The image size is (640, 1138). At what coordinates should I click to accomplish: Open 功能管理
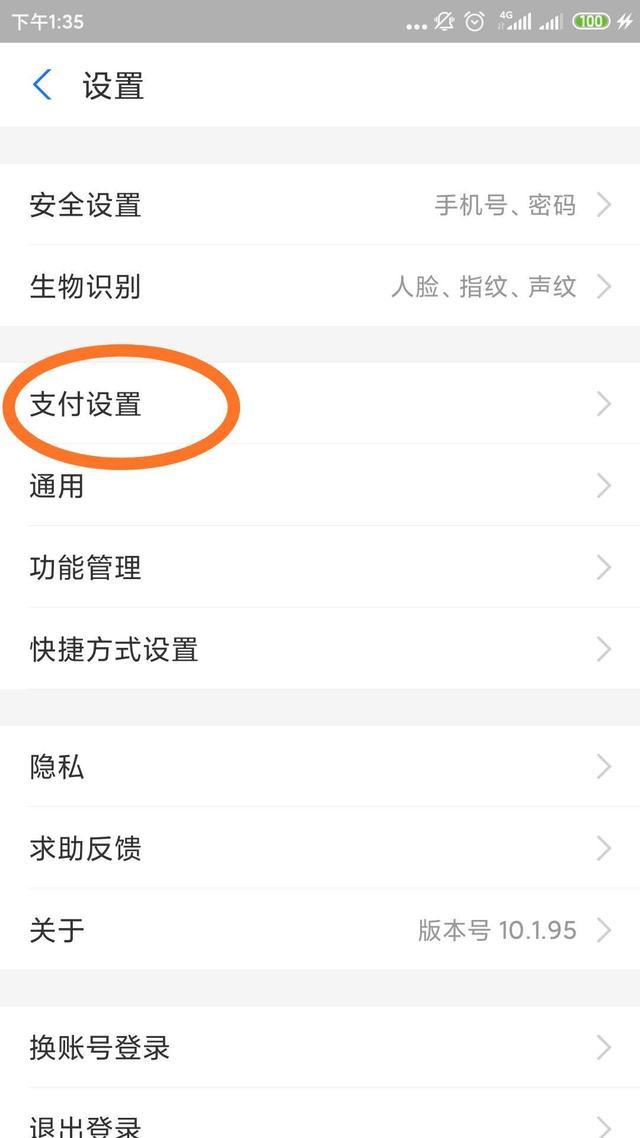click(x=320, y=567)
